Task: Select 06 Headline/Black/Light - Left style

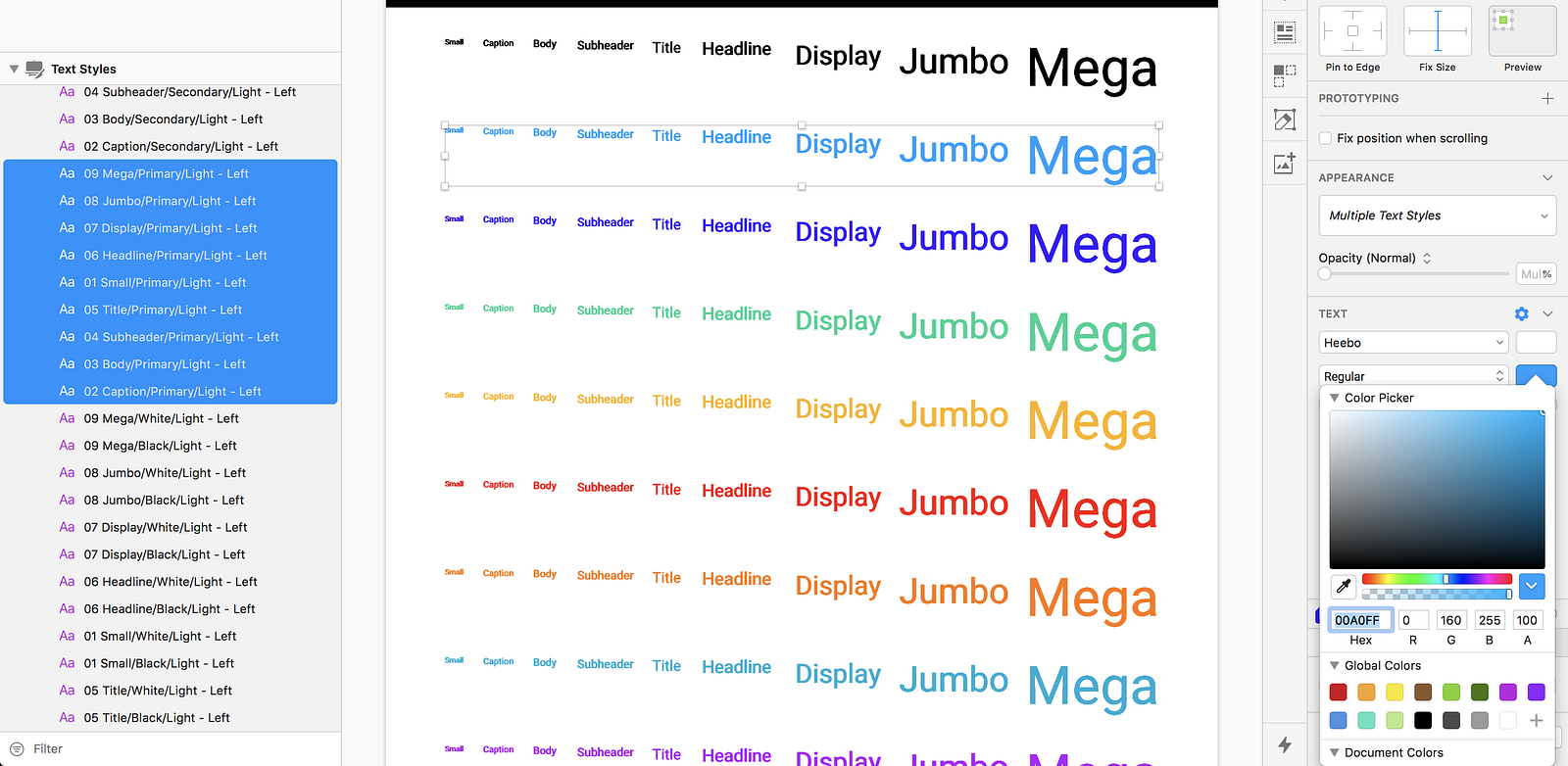Action: [169, 608]
